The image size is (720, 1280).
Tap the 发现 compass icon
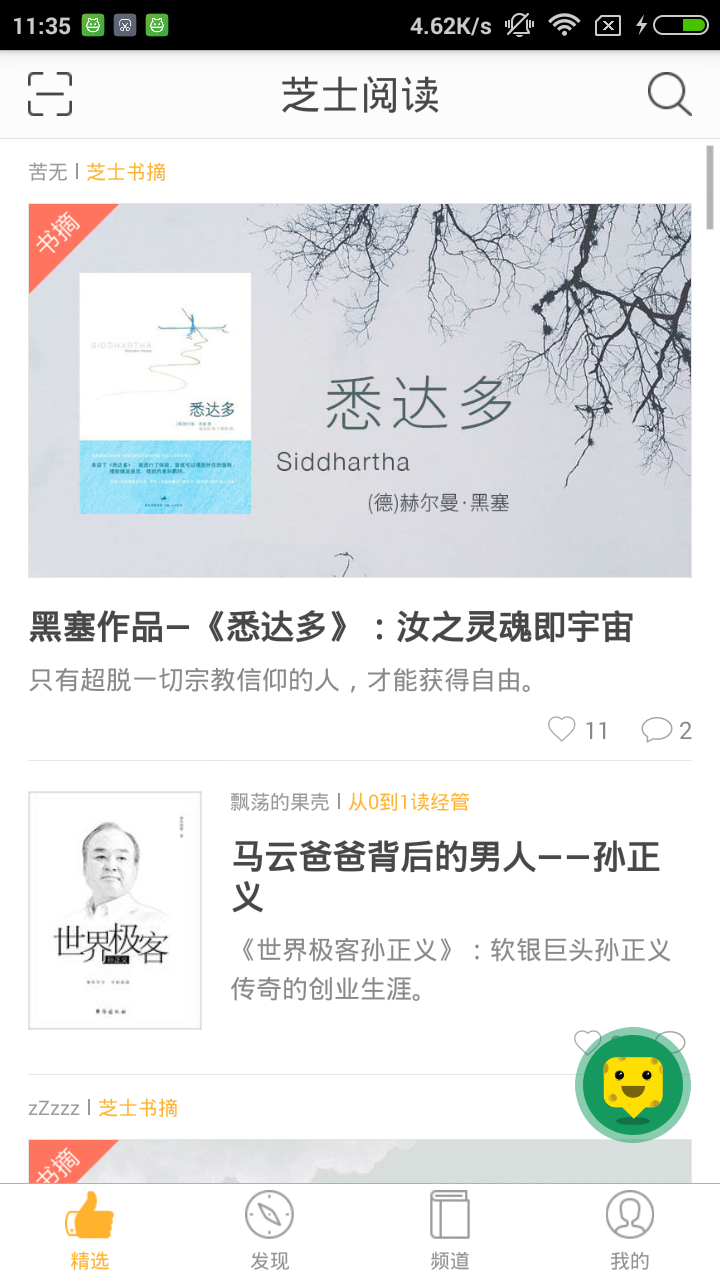(269, 1217)
